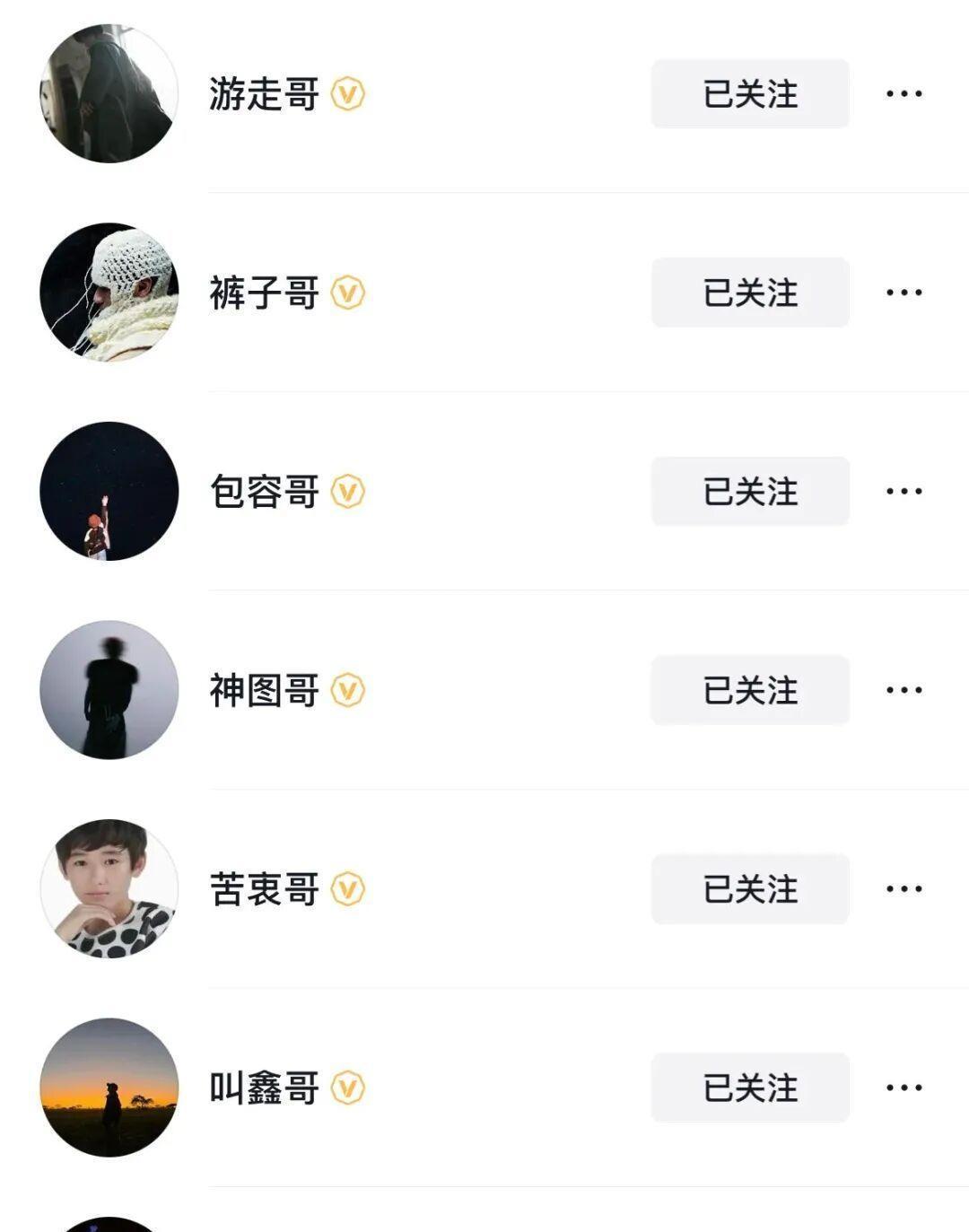Tap the 已关注 button for 游走哥

pyautogui.click(x=750, y=93)
